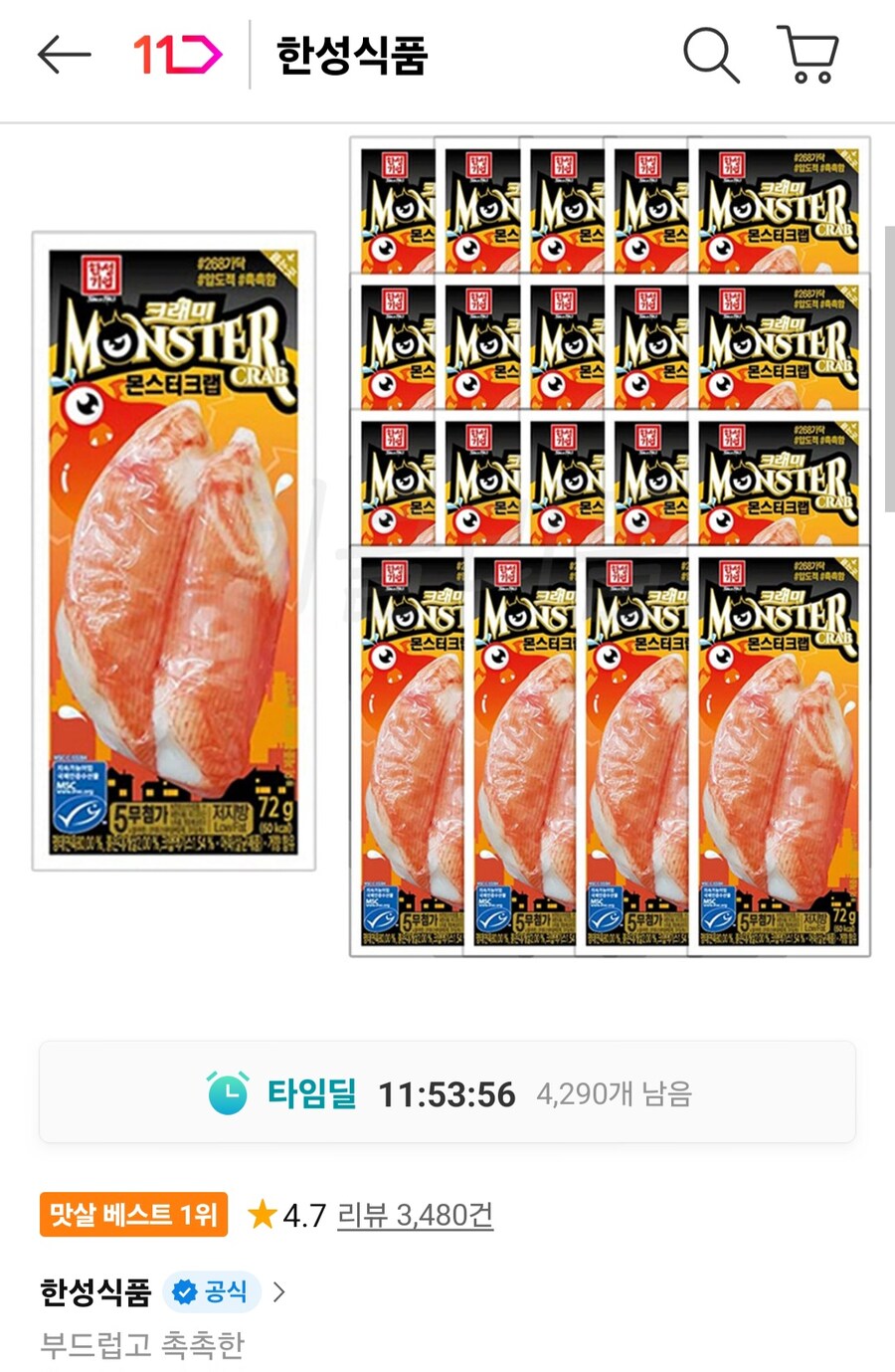Click the blue 공식 official seller badge
Screen dimensions: 895x1372
click(x=210, y=1291)
